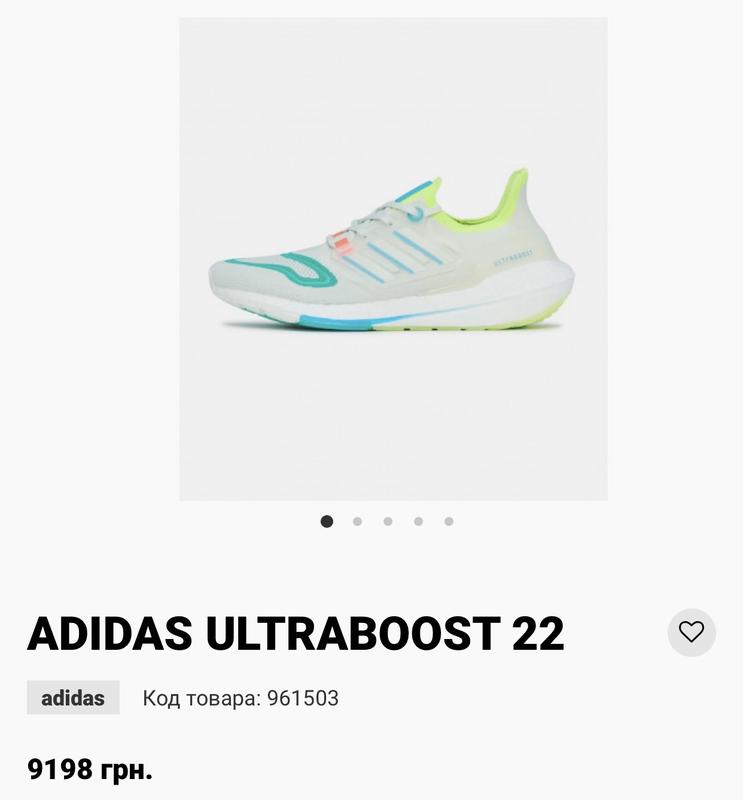Open the adidas brand tag
This screenshot has height=800, width=743.
pos(73,698)
